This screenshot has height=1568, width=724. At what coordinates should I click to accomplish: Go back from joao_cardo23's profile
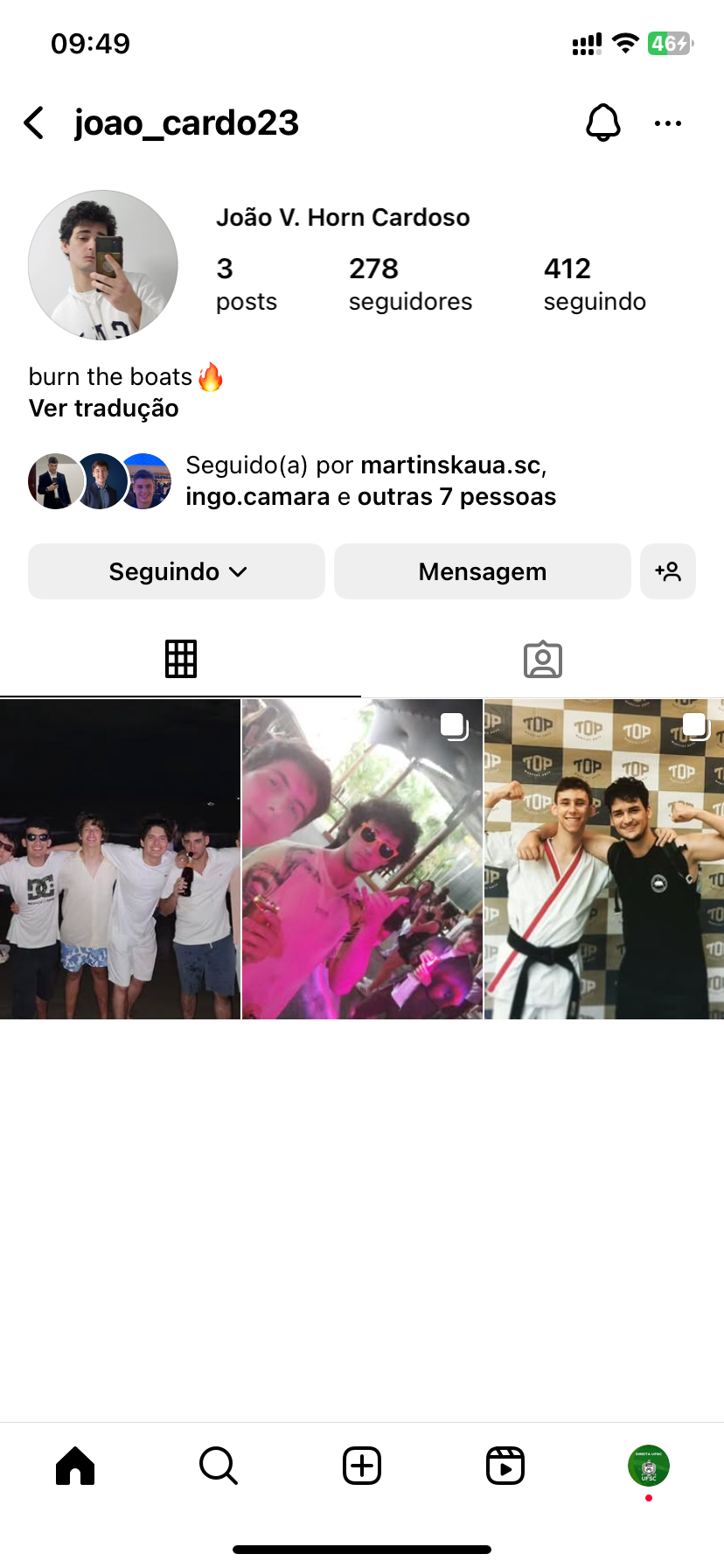[x=34, y=123]
